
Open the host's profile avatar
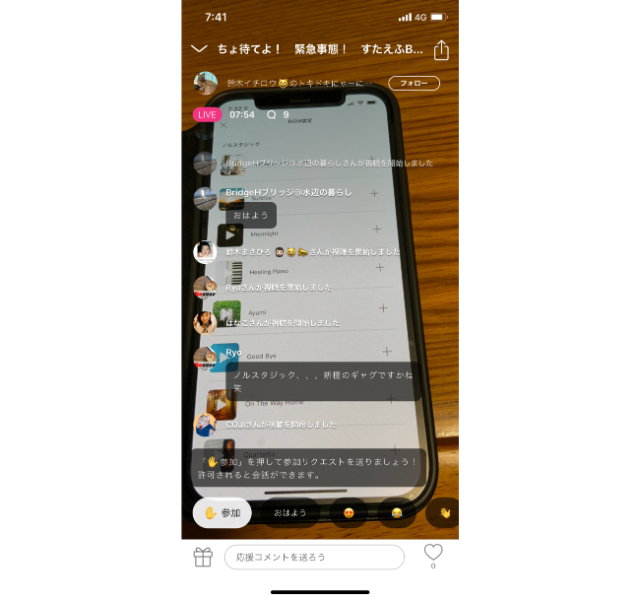click(x=205, y=83)
